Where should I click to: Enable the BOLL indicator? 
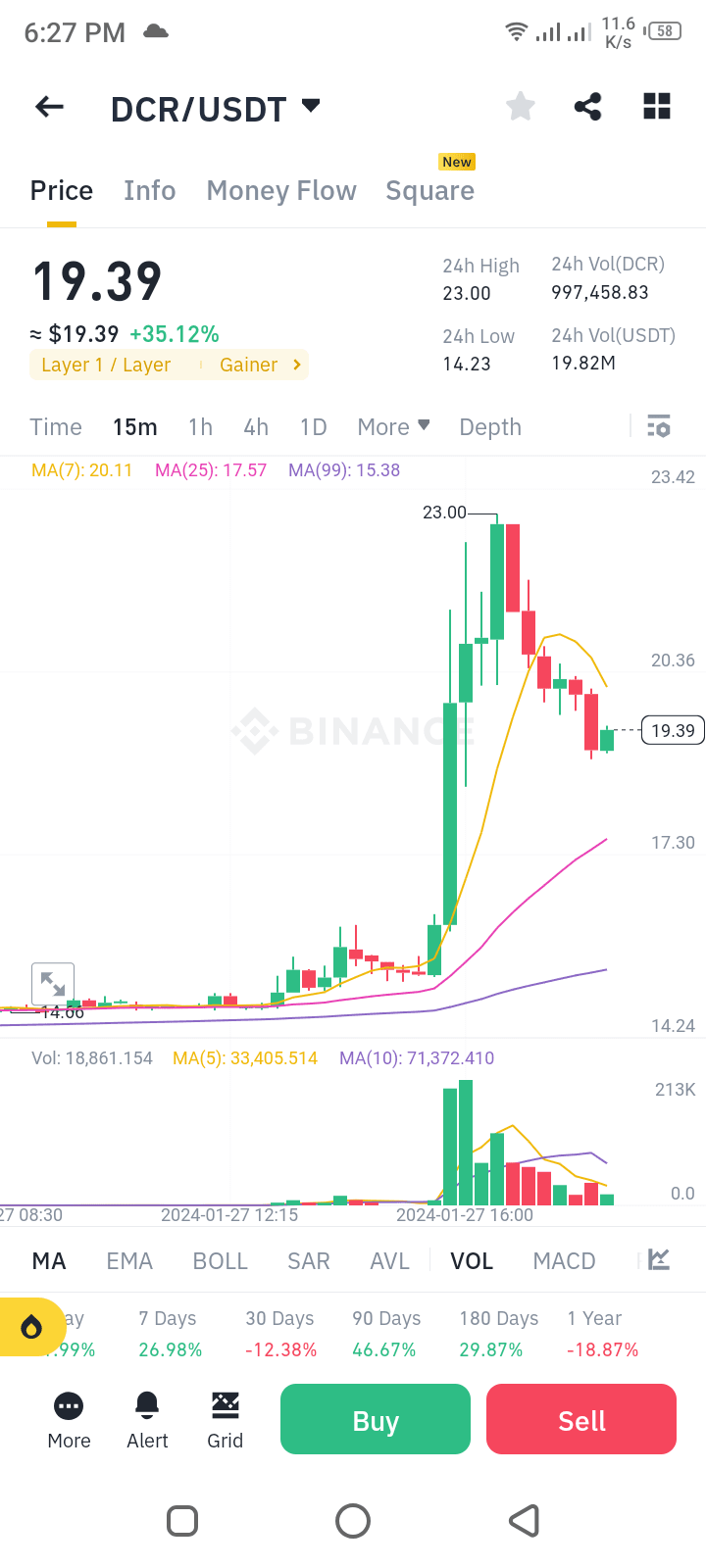(220, 1261)
